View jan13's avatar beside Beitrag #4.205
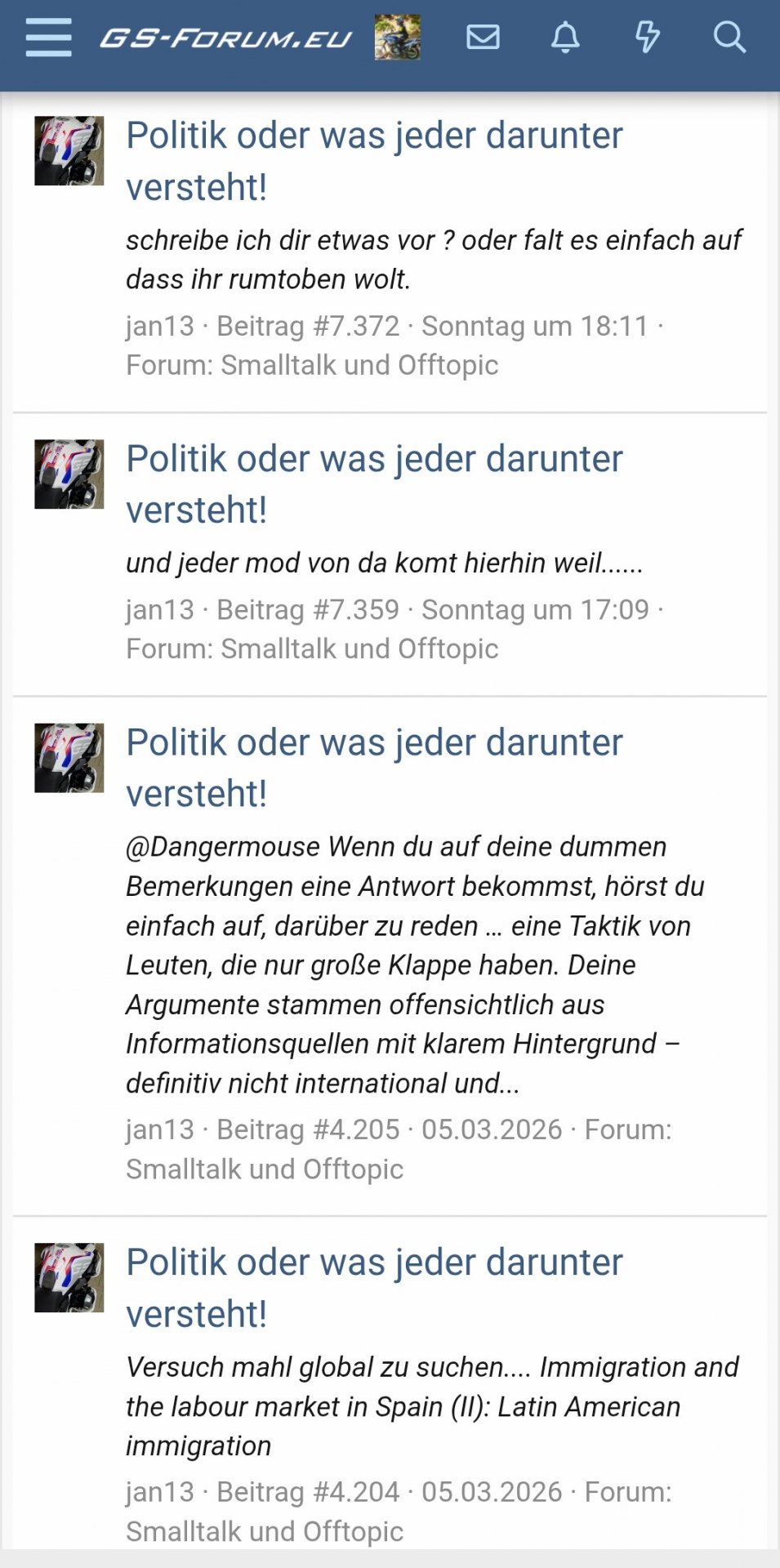The height and width of the screenshot is (1568, 780). pos(69,758)
